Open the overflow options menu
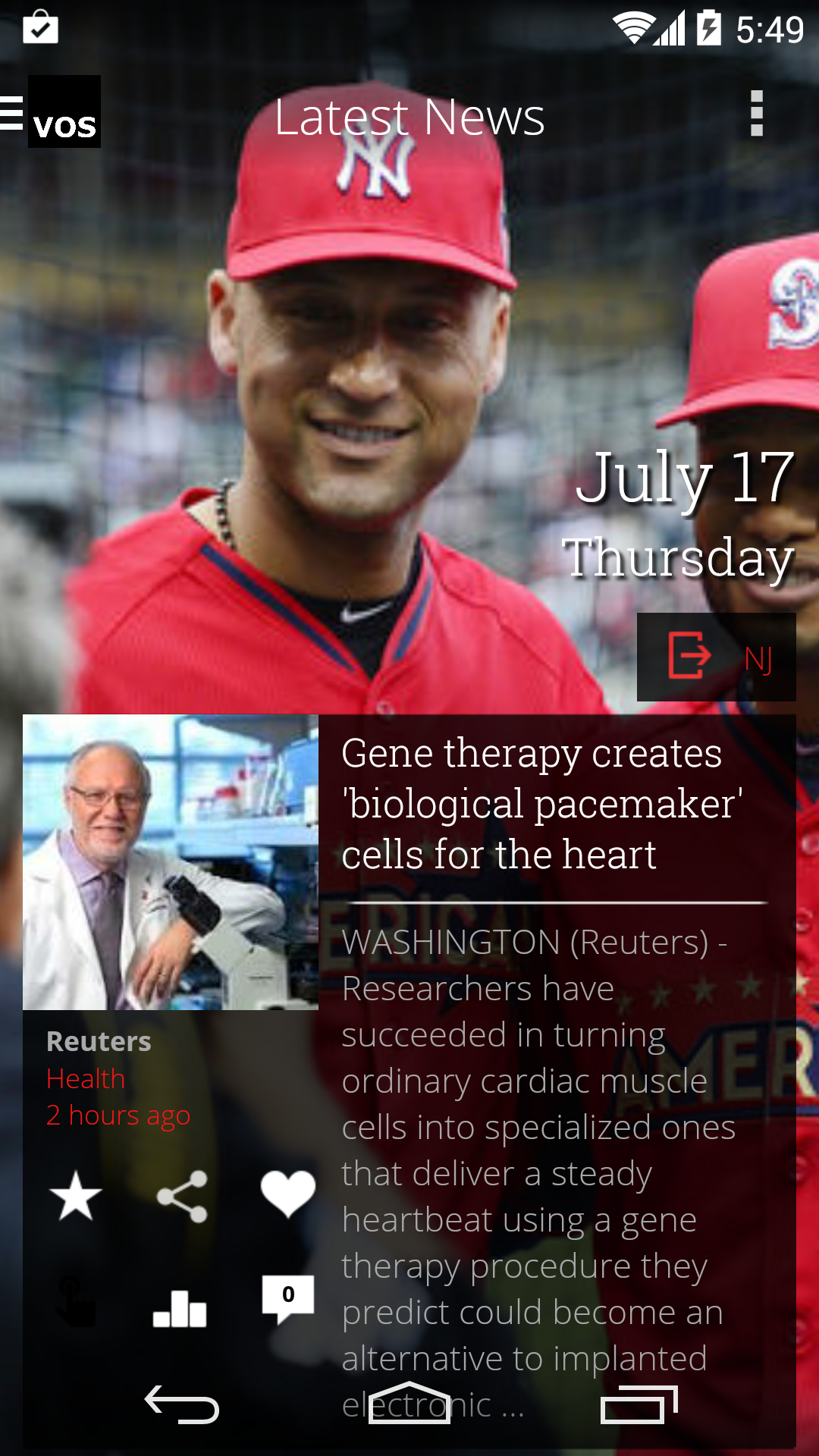Screen dimensions: 819x1456 click(x=756, y=114)
